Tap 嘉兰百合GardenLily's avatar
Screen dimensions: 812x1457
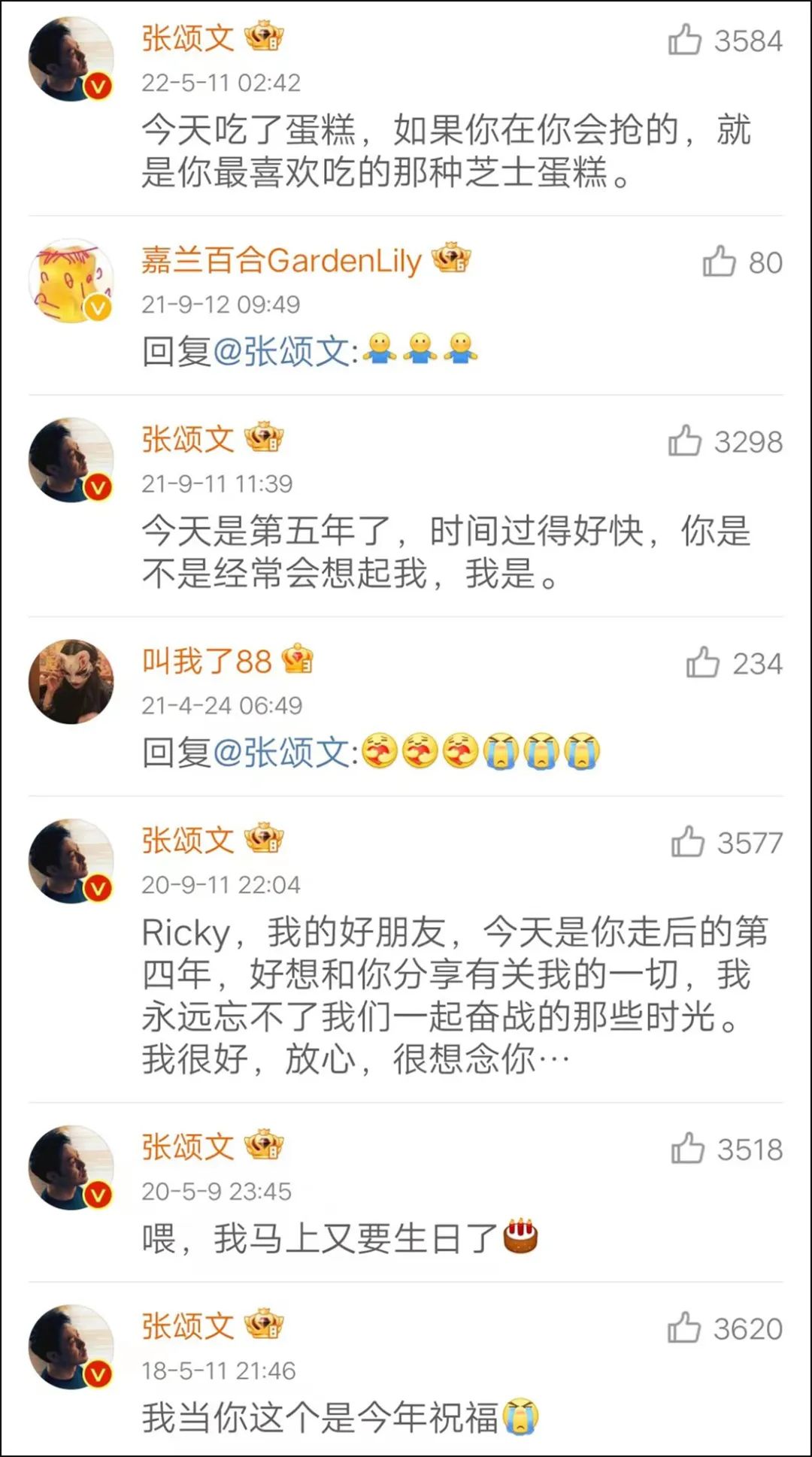71,282
